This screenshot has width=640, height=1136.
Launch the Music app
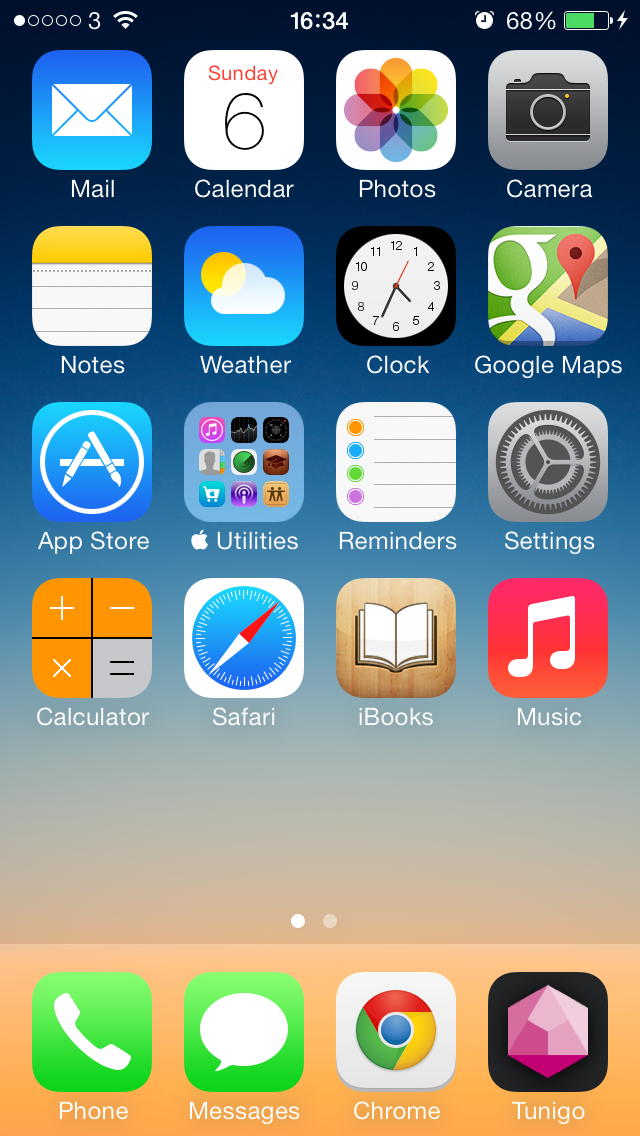click(x=548, y=638)
